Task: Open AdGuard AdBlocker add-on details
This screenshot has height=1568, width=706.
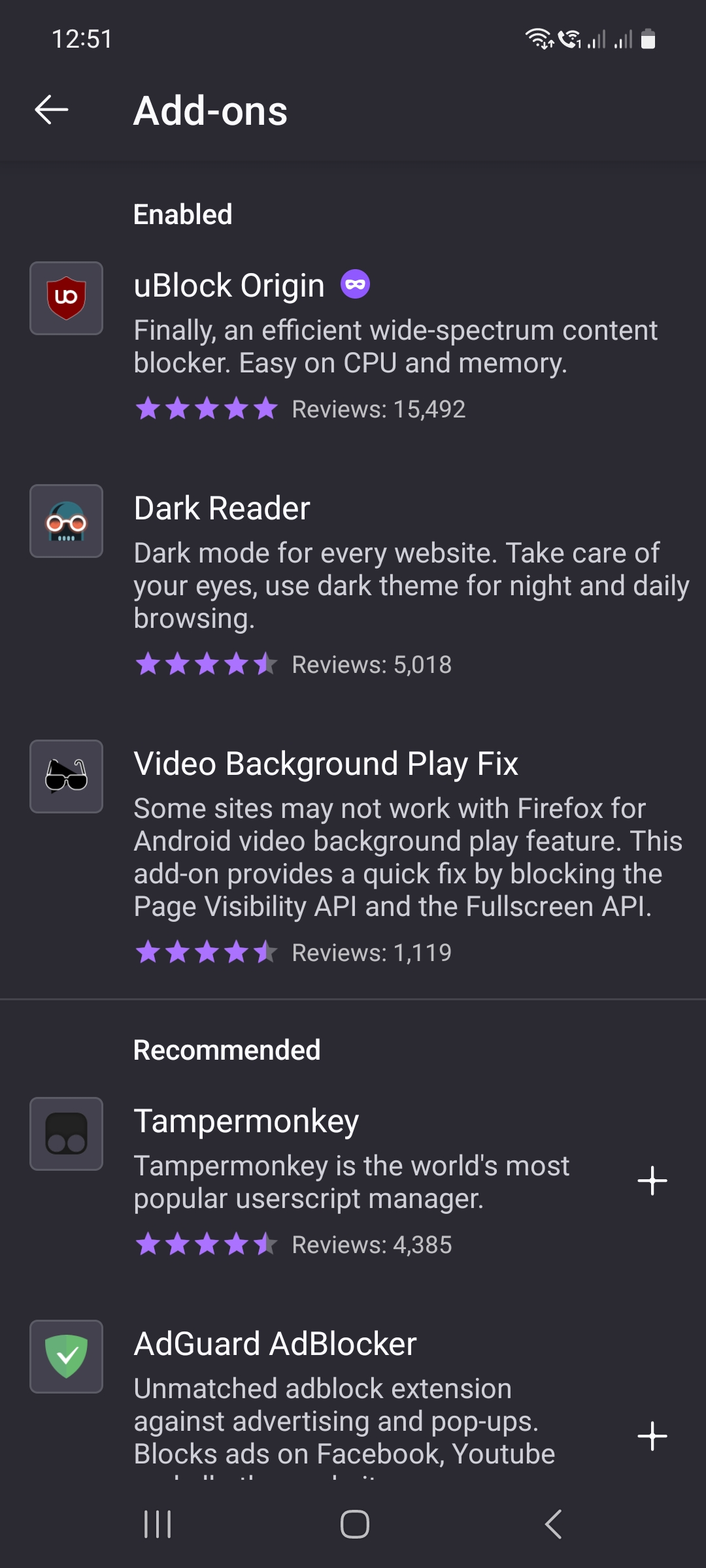Action: click(275, 1345)
